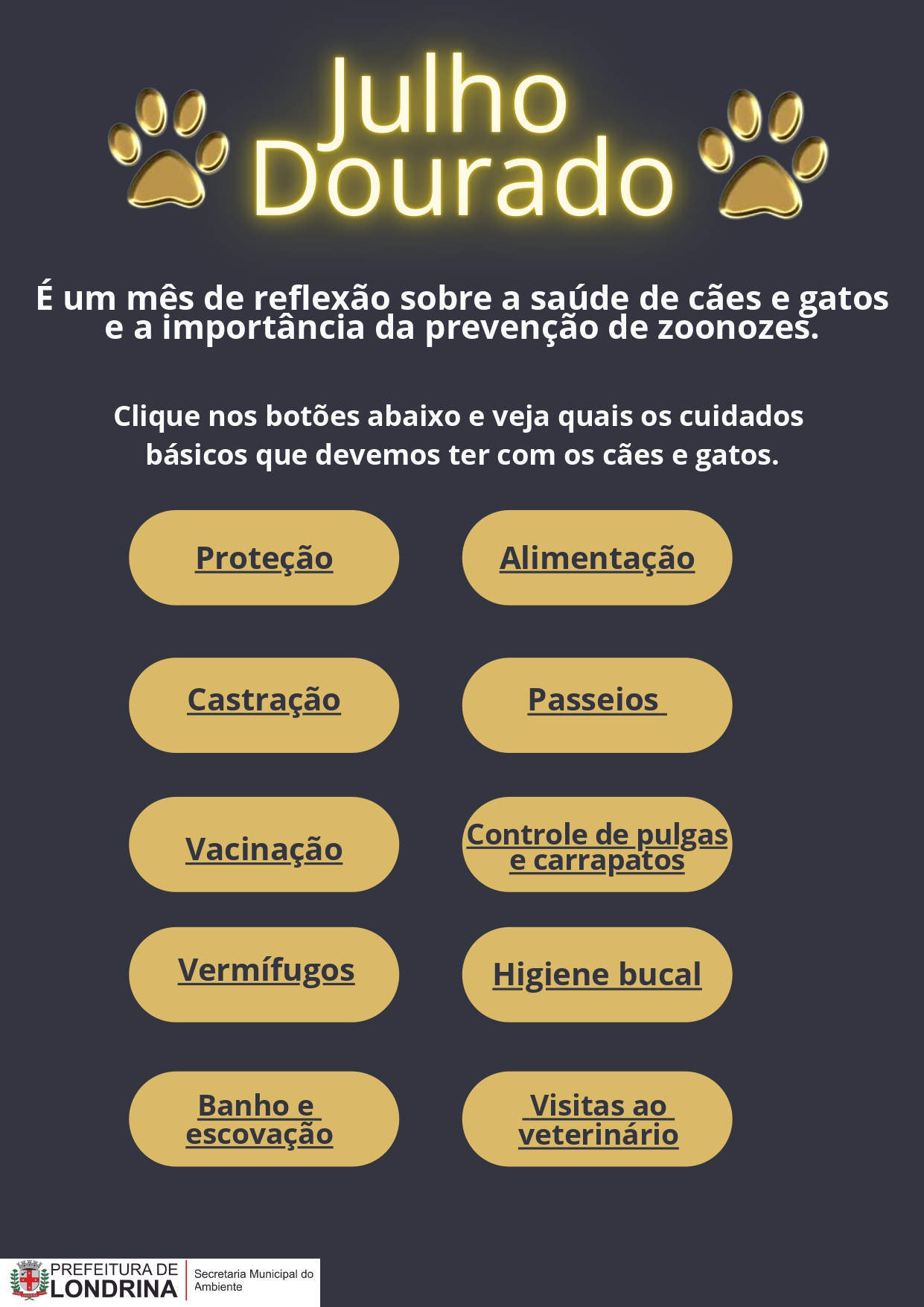The height and width of the screenshot is (1307, 924).
Task: Select the Castração button
Action: click(x=264, y=705)
